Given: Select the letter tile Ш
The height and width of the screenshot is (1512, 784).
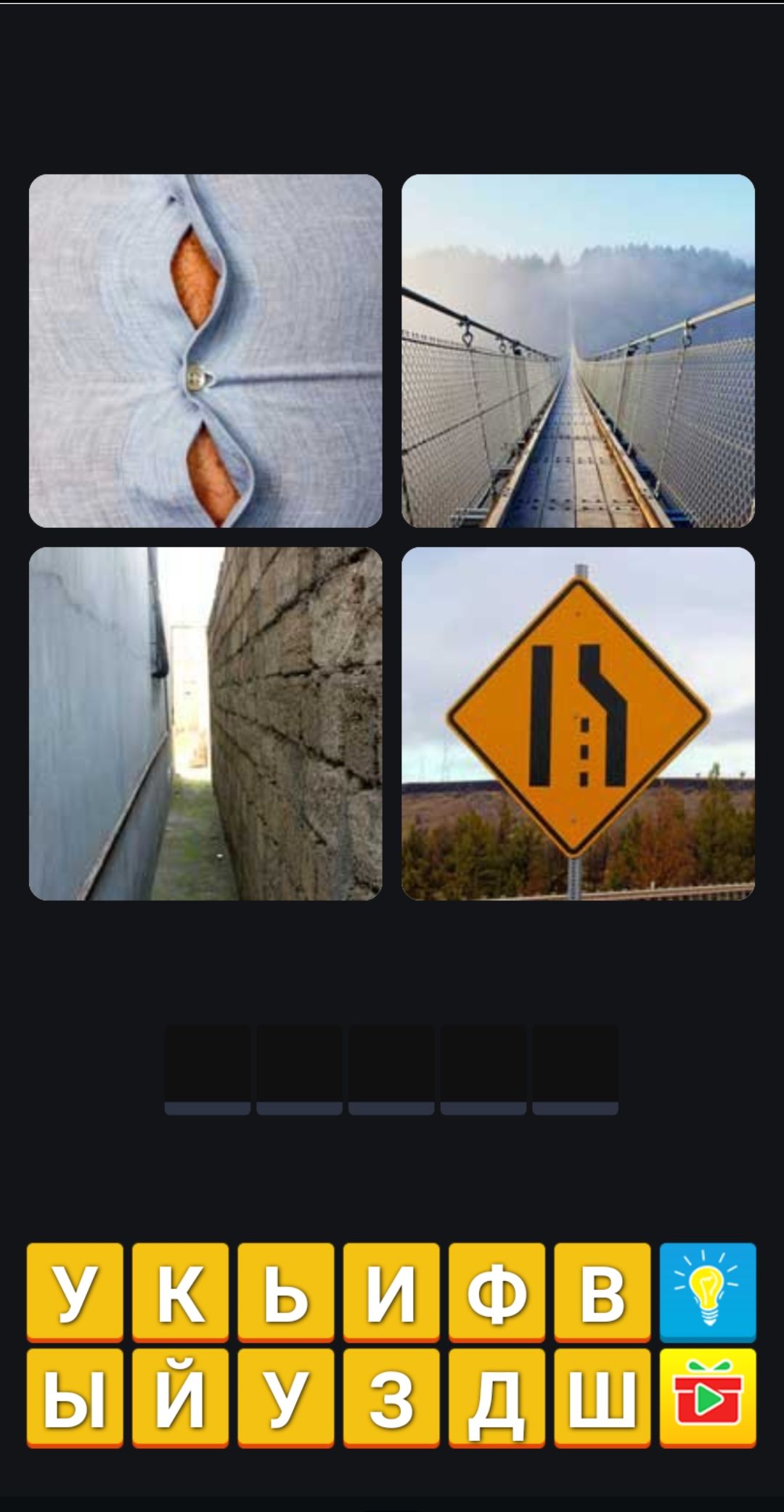Looking at the screenshot, I should tap(602, 1397).
